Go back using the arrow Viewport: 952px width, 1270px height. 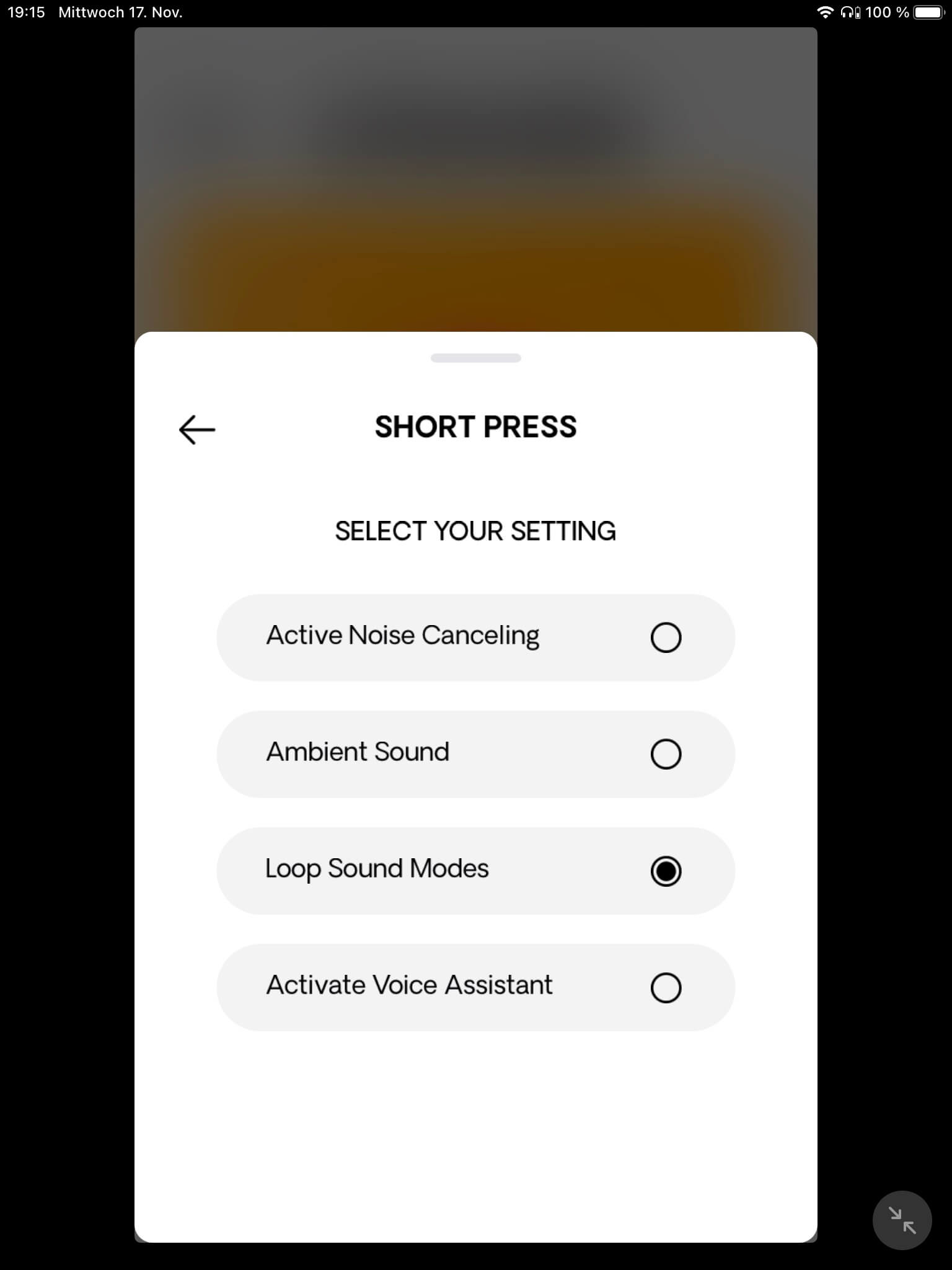pos(196,429)
